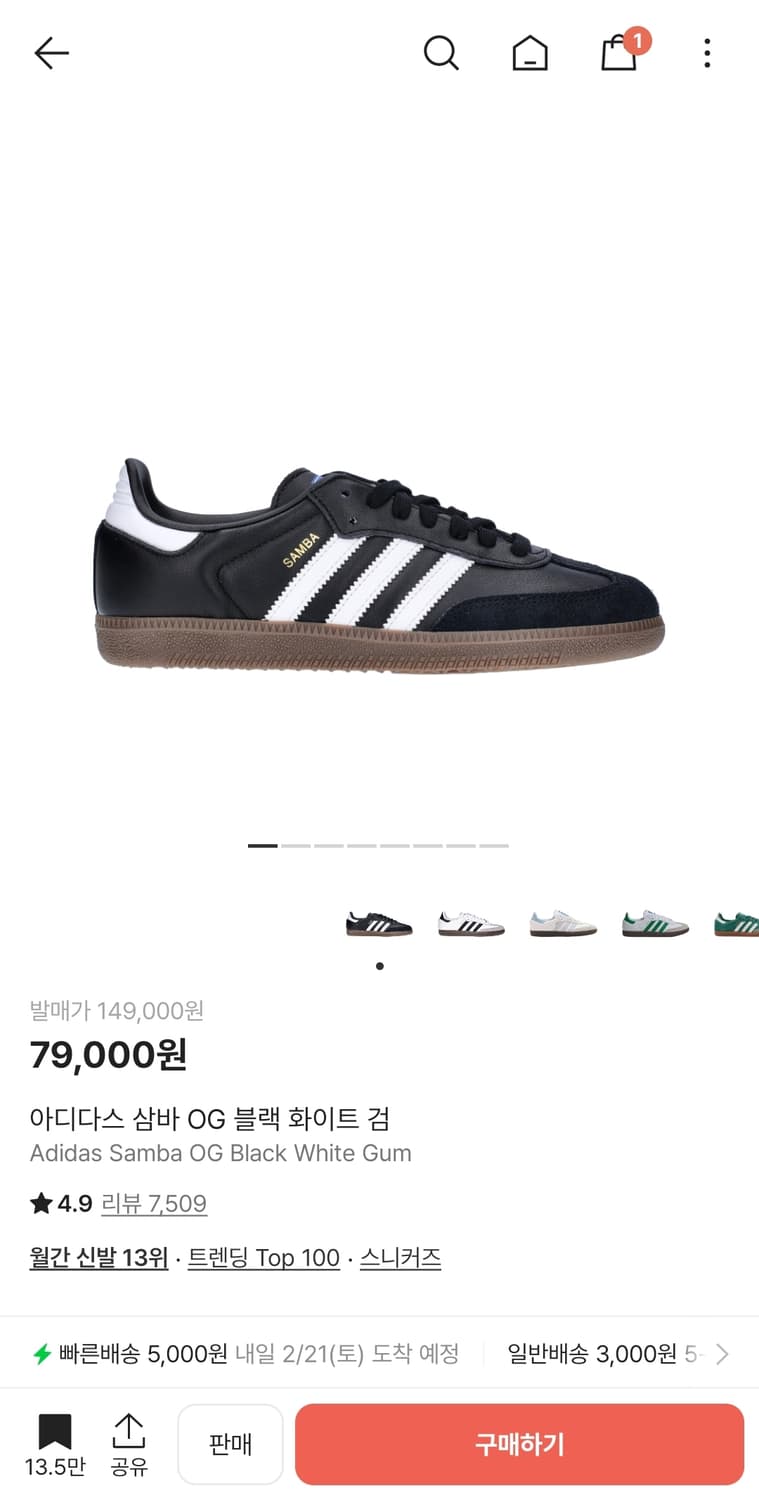Screen dimensions: 759x1500
Task: Select the light blue Samba colorway thumbnail
Action: 562,923
